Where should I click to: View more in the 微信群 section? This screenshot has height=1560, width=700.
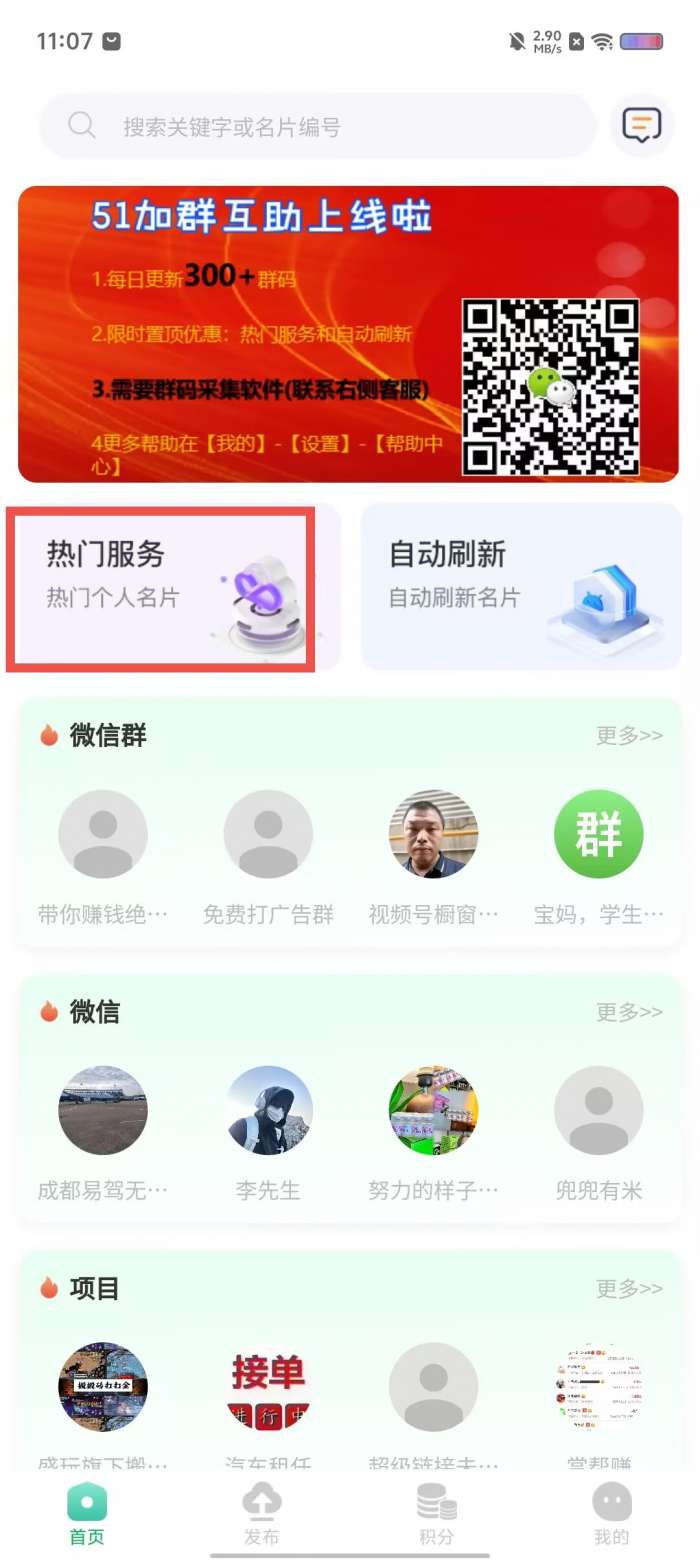[629, 736]
